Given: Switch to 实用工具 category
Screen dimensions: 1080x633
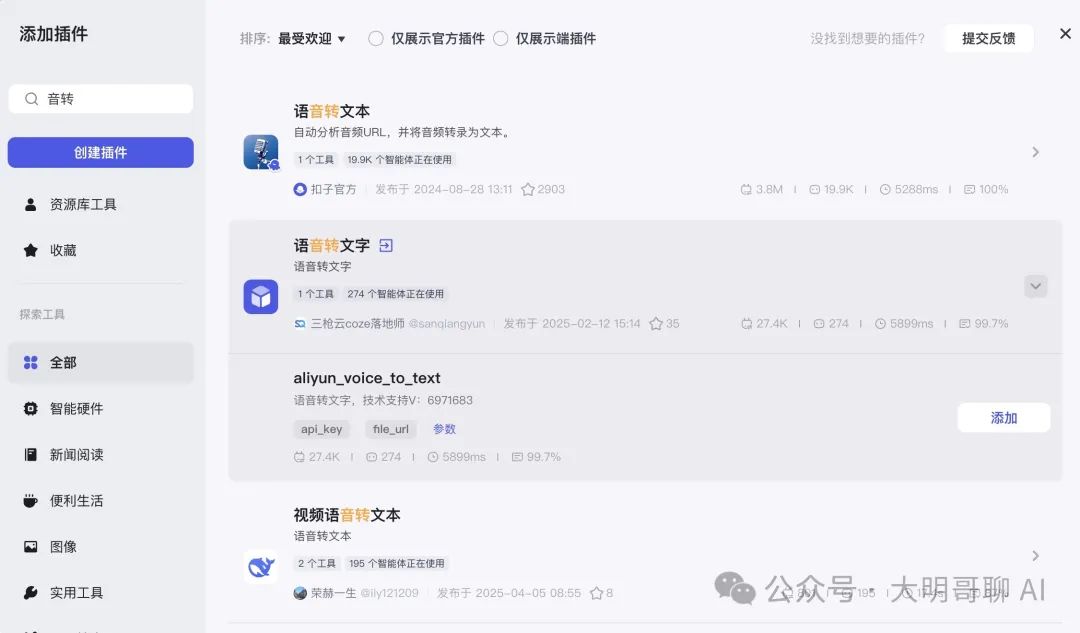Looking at the screenshot, I should point(76,592).
